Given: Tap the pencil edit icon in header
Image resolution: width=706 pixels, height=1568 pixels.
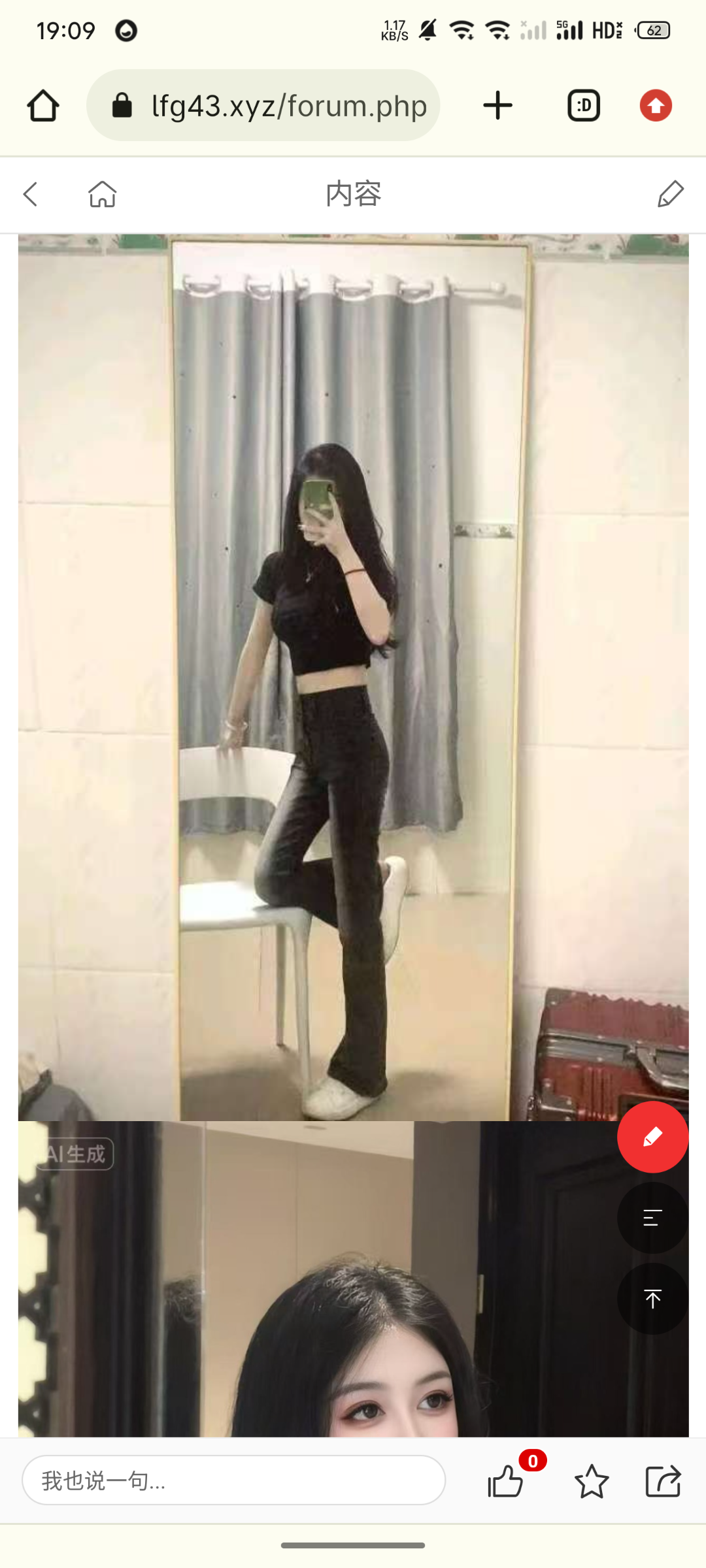Looking at the screenshot, I should pyautogui.click(x=670, y=194).
